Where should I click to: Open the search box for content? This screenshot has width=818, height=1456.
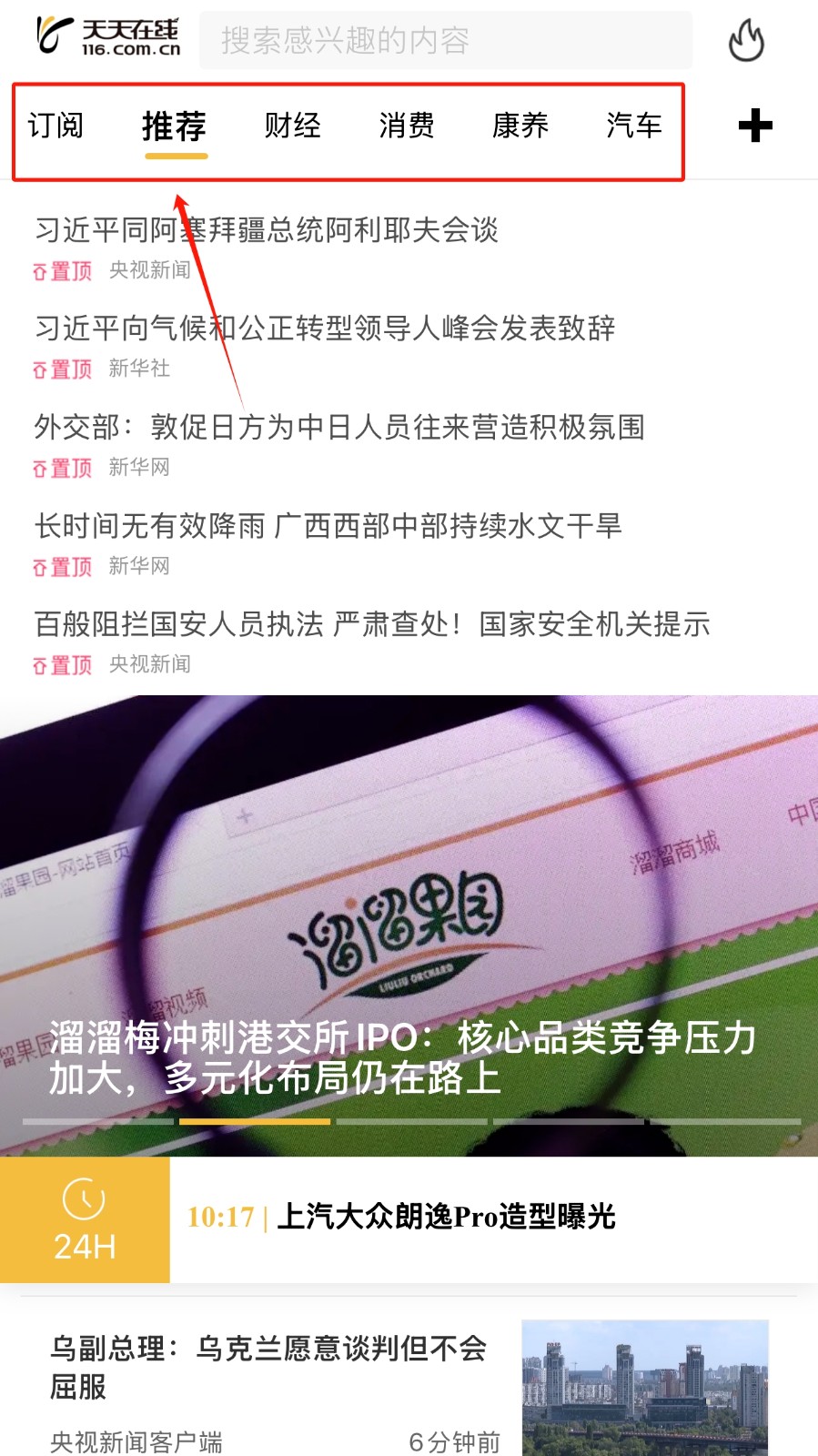pyautogui.click(x=444, y=40)
